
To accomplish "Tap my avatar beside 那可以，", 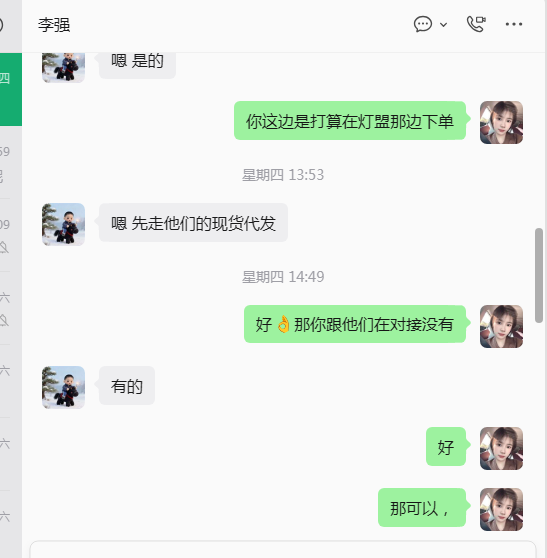I will [x=501, y=509].
